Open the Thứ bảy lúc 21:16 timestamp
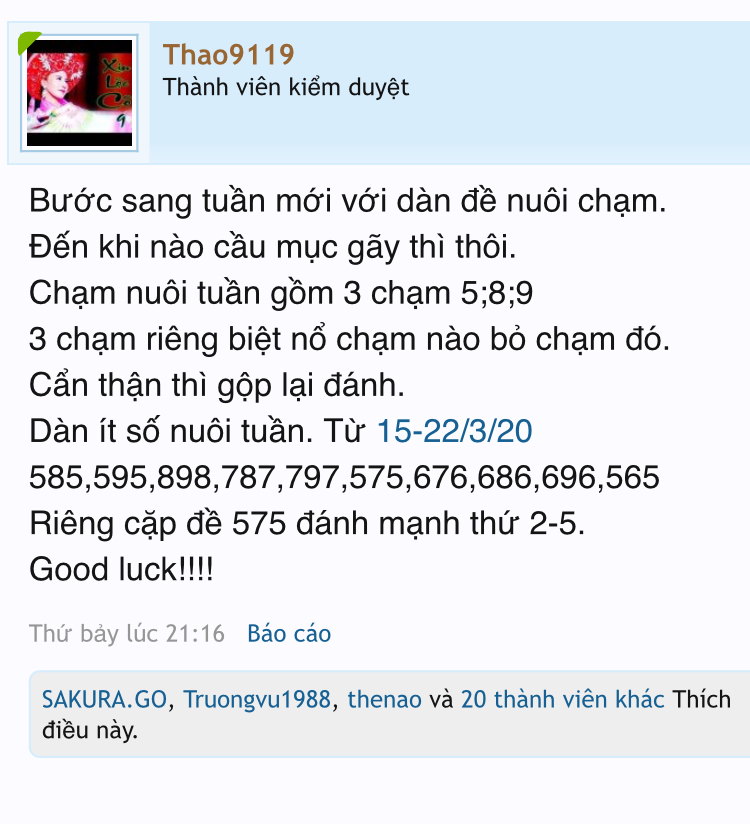The width and height of the screenshot is (750, 824). click(127, 633)
